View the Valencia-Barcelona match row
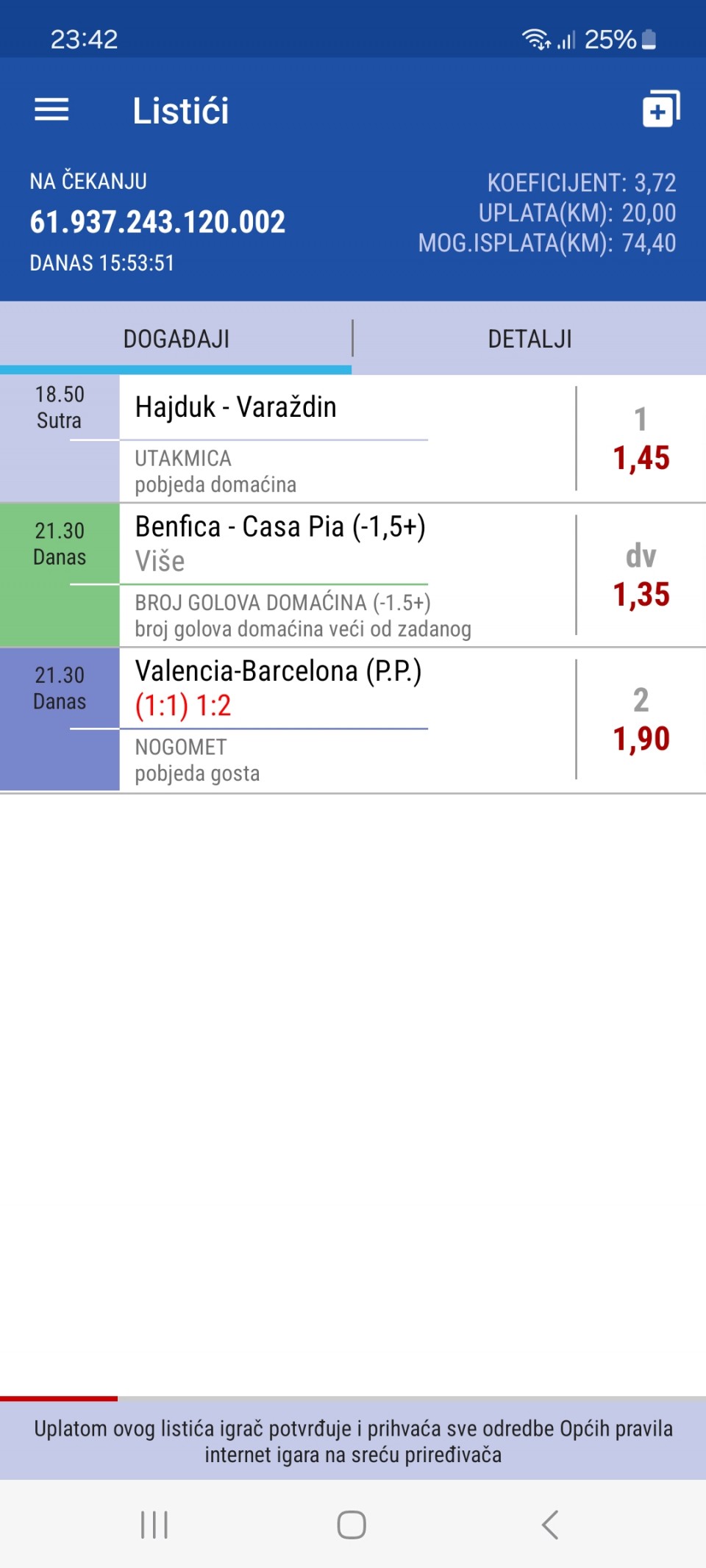The height and width of the screenshot is (1568, 706). point(353,720)
